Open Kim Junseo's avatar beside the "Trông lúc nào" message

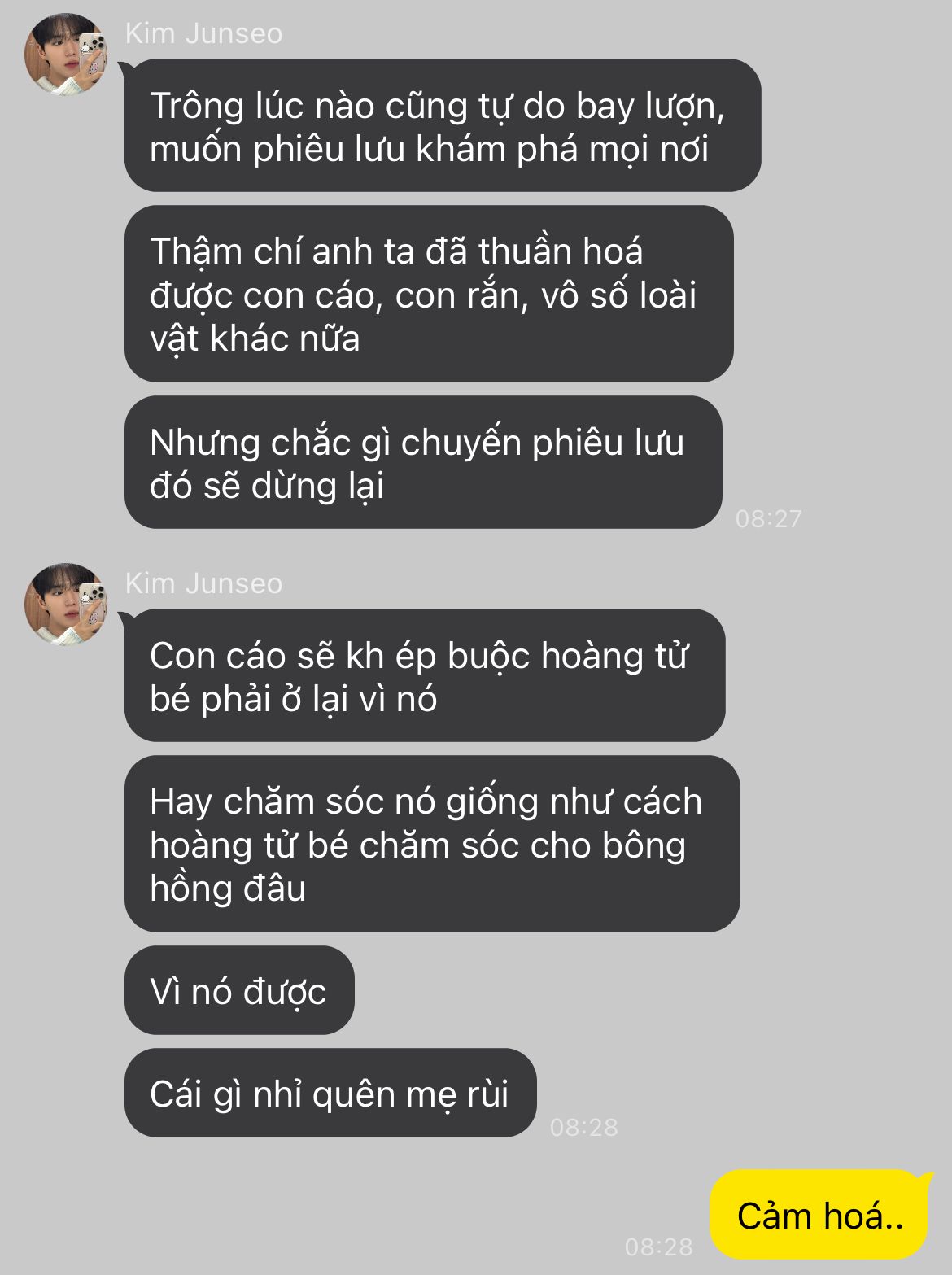[x=66, y=55]
